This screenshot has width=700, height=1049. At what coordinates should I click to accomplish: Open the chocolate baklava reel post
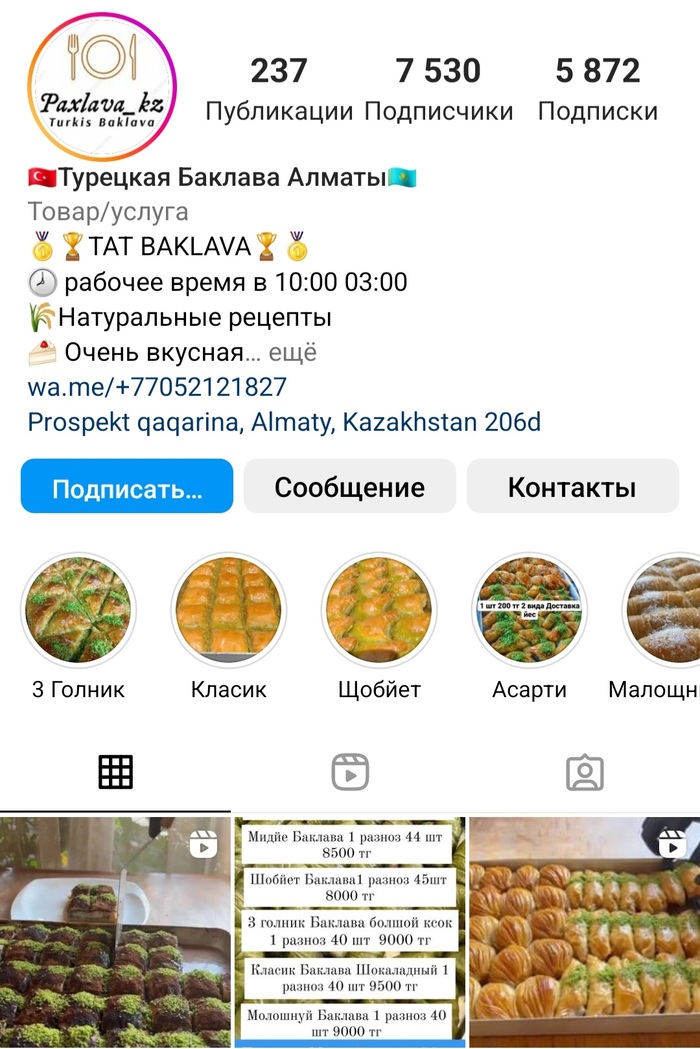point(115,932)
